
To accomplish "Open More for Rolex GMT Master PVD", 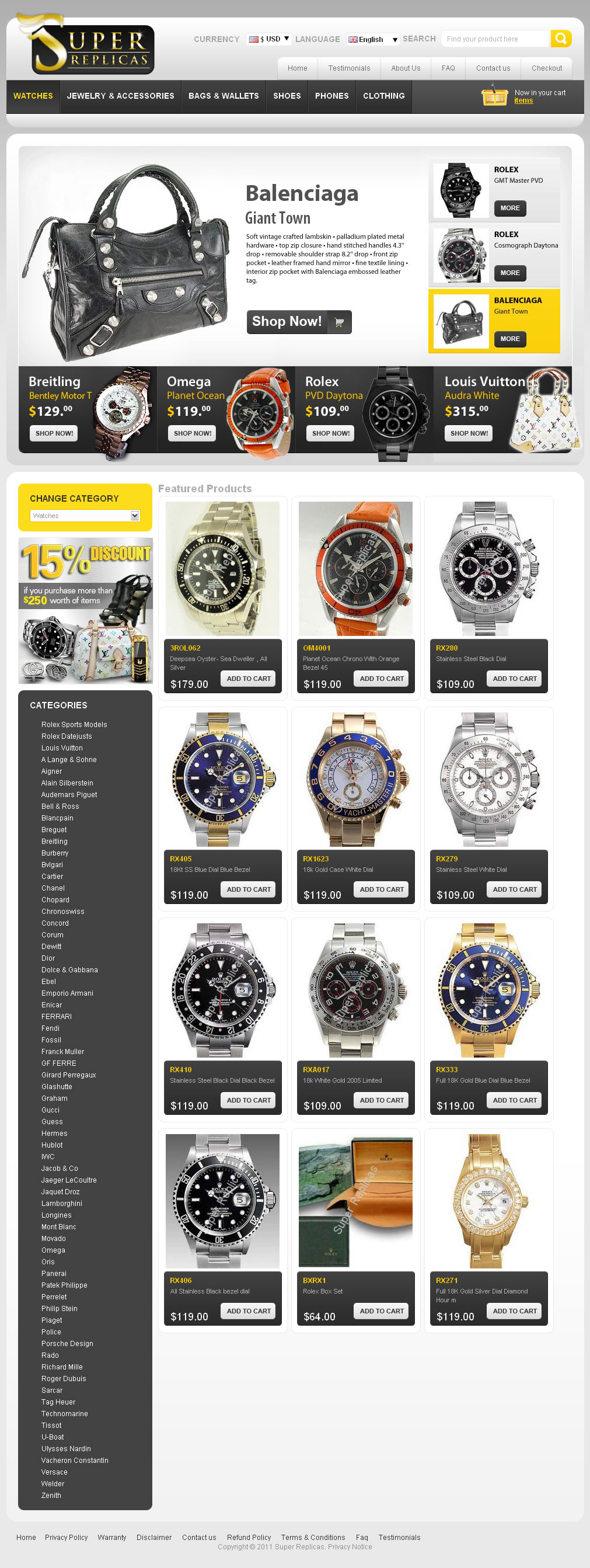I will click(x=509, y=208).
